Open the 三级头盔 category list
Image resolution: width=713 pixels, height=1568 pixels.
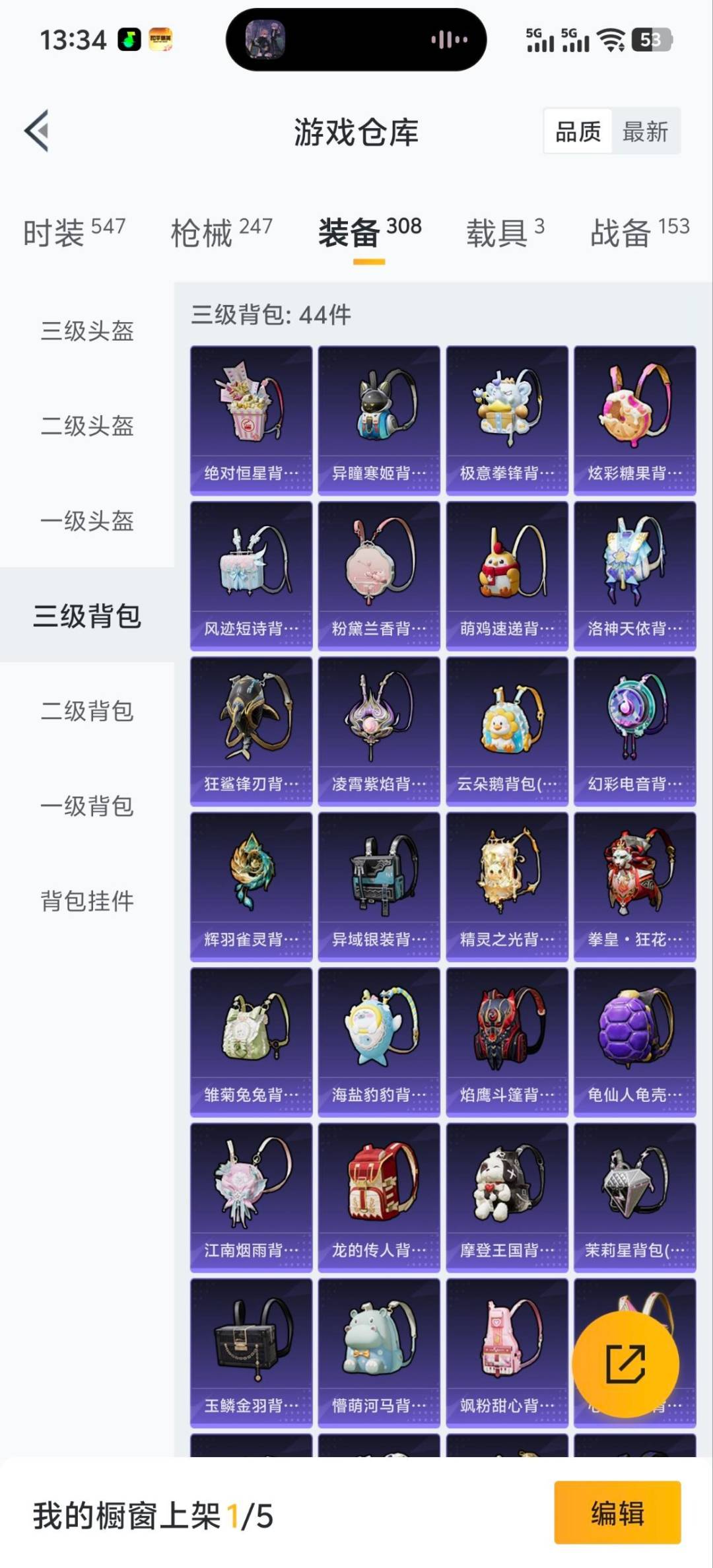point(86,333)
